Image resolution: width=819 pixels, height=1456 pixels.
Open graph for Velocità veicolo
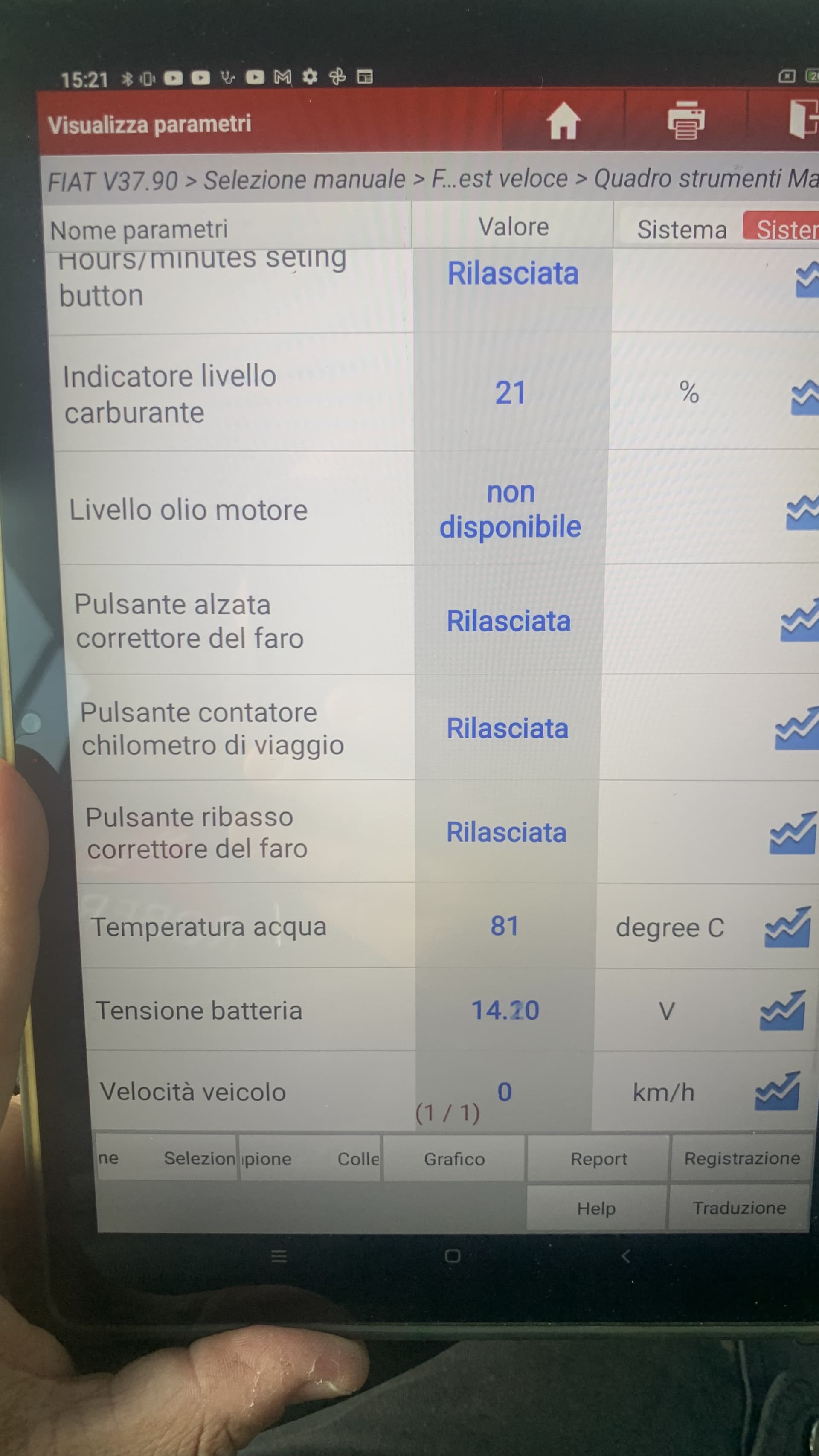click(778, 1091)
